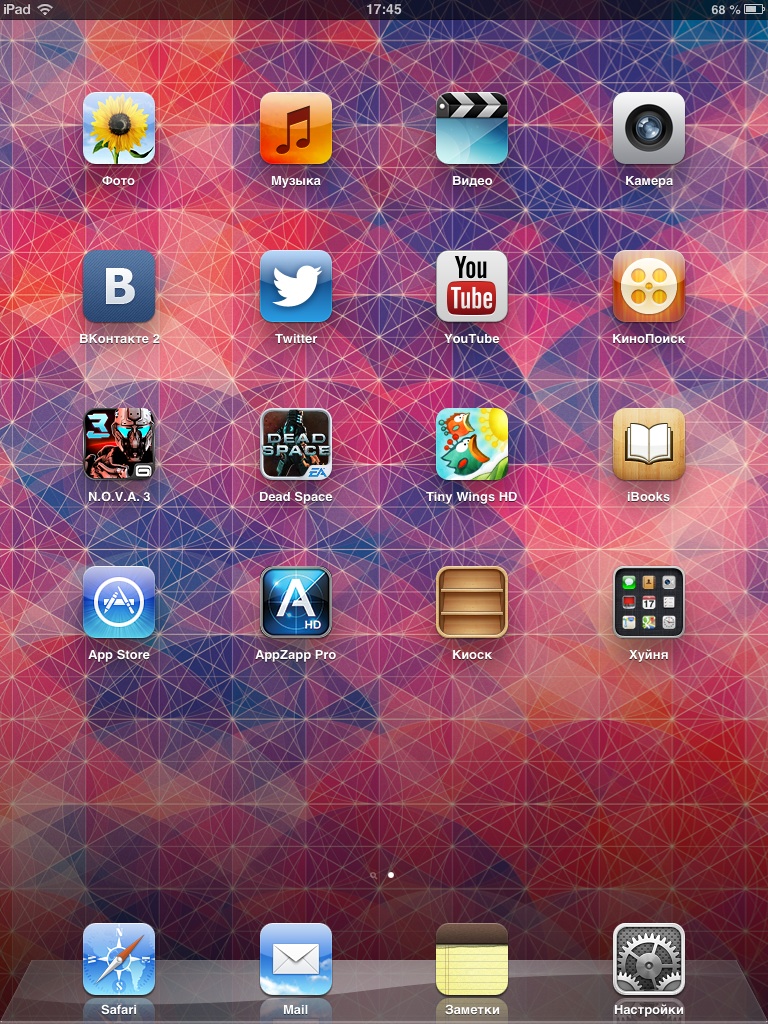Launch the Twitter app

point(296,286)
